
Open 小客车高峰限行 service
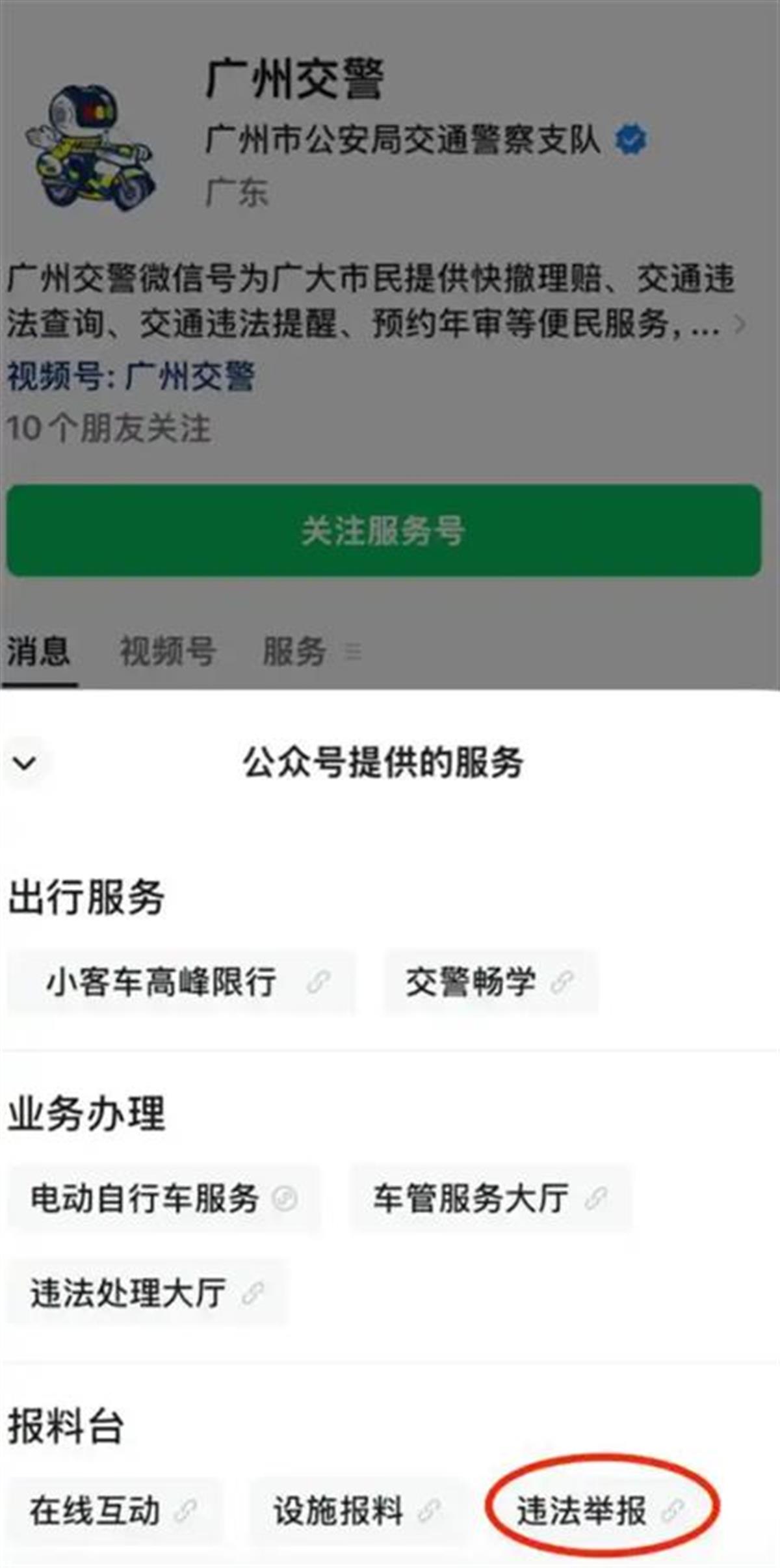(x=181, y=982)
